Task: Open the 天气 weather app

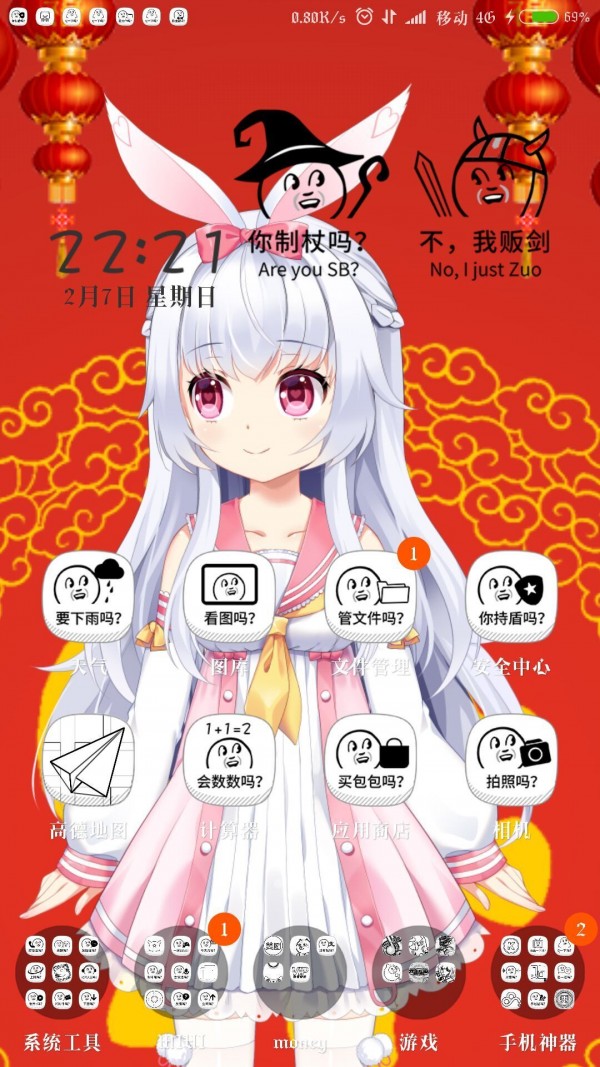Action: tap(89, 598)
